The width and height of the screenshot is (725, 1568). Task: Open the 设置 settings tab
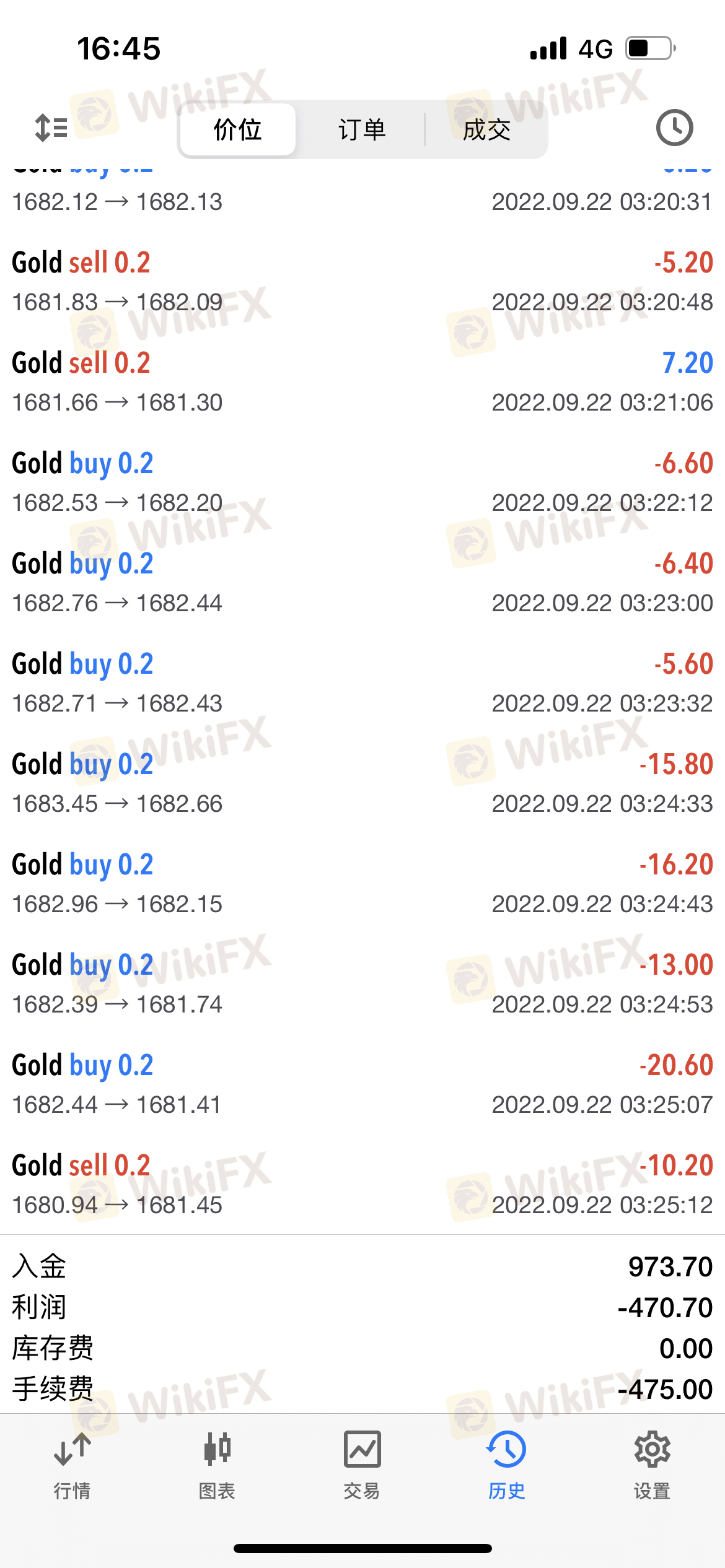coord(652,1465)
